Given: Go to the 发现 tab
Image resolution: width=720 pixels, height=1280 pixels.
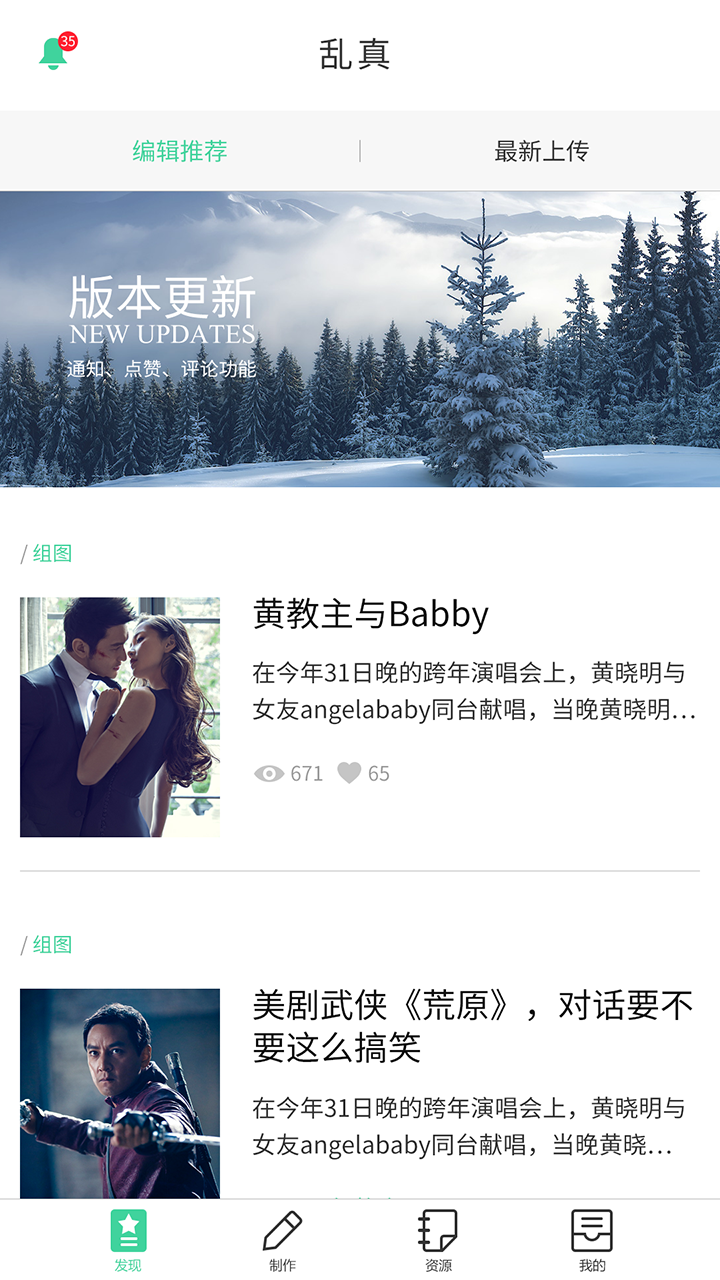Looking at the screenshot, I should tap(128, 1240).
